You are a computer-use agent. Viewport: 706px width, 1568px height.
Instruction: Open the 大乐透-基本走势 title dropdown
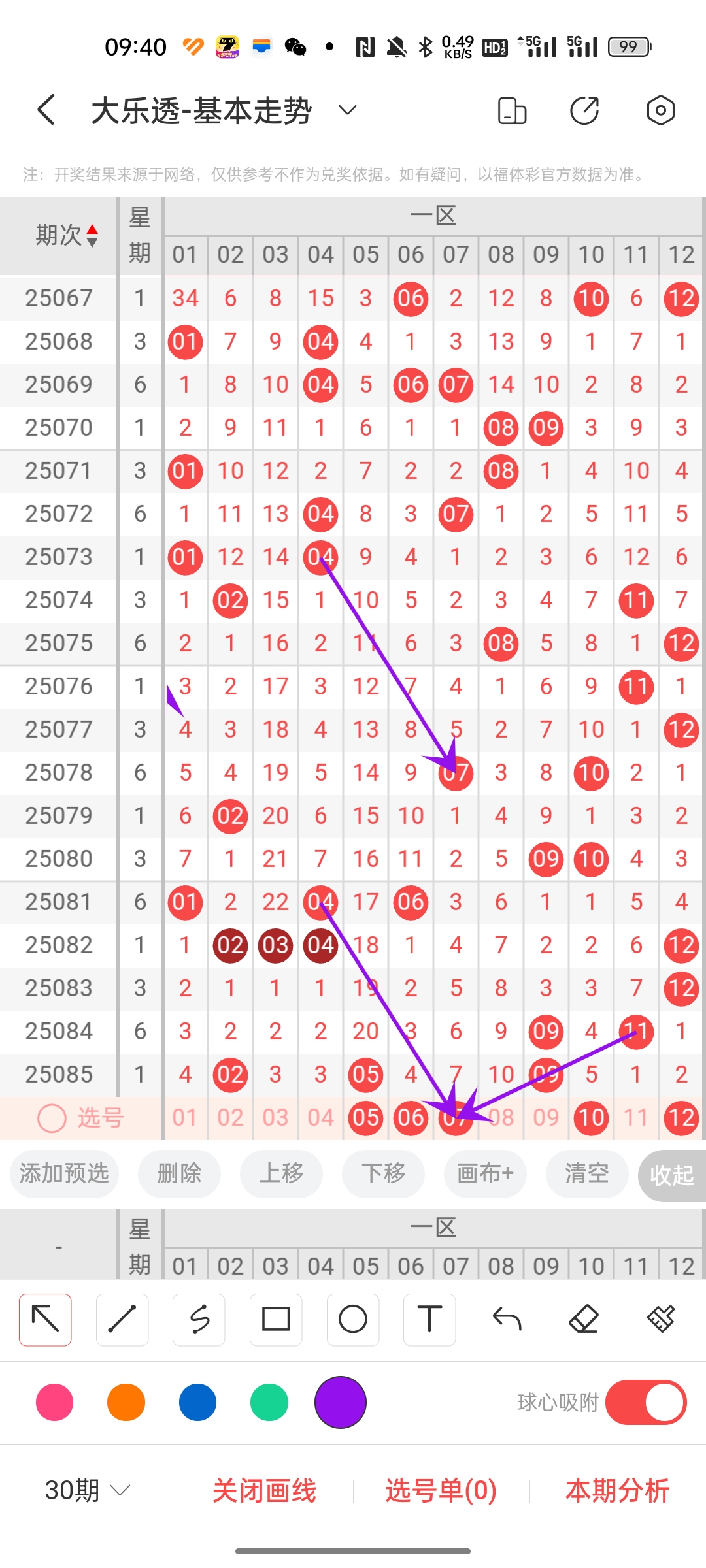click(346, 110)
